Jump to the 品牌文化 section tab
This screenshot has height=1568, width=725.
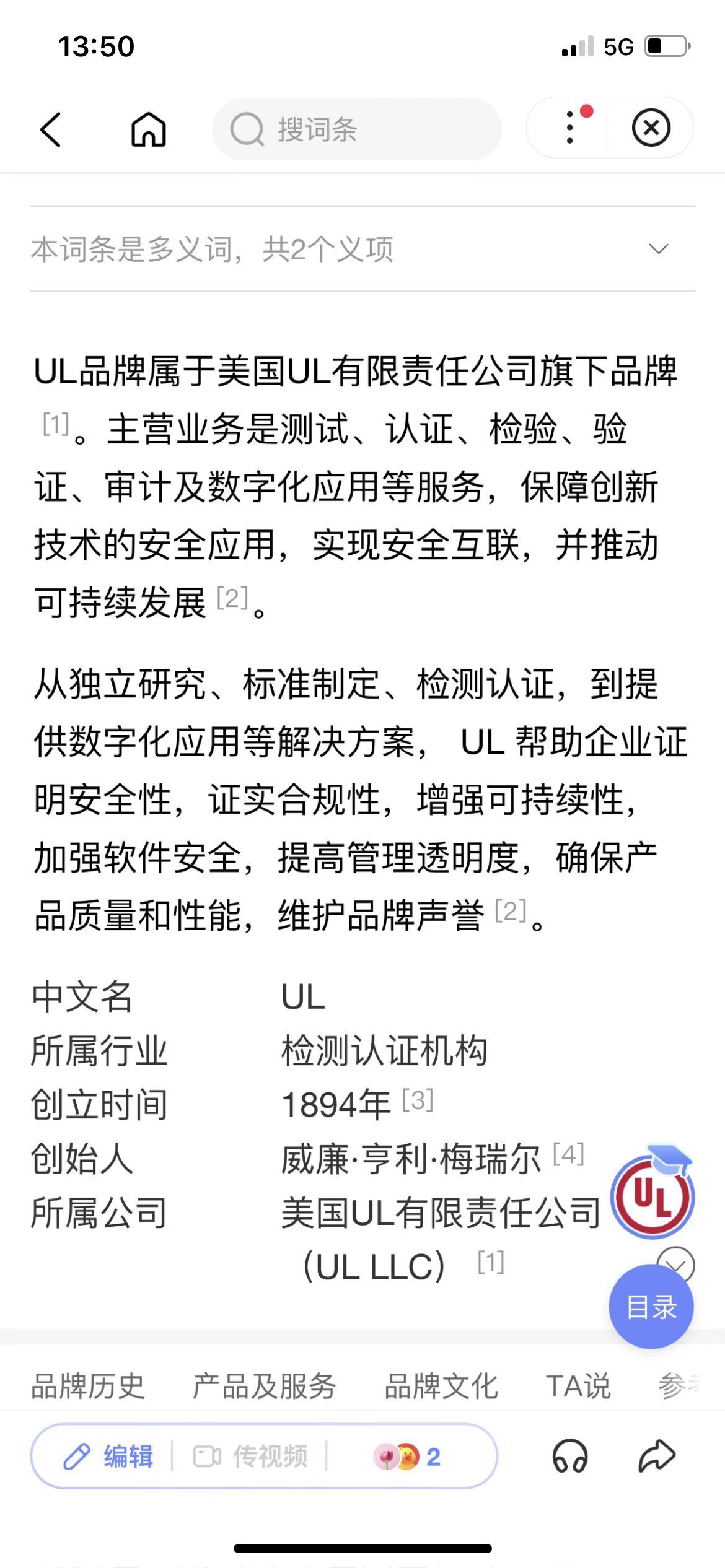coord(441,1386)
